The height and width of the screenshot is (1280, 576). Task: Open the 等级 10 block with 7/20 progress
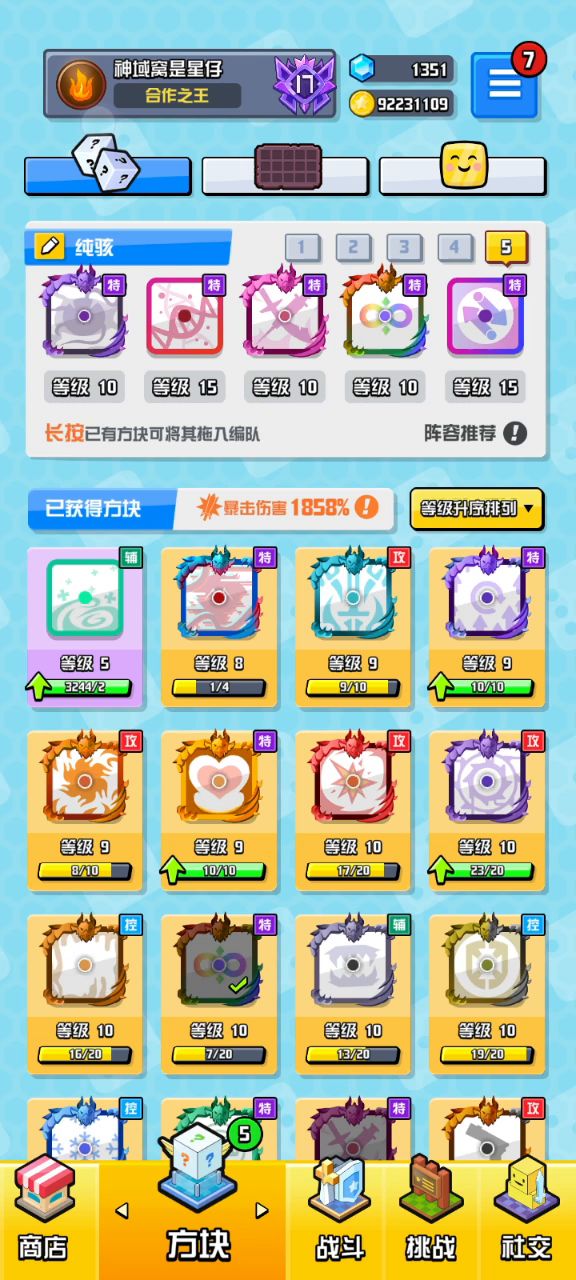(x=219, y=995)
